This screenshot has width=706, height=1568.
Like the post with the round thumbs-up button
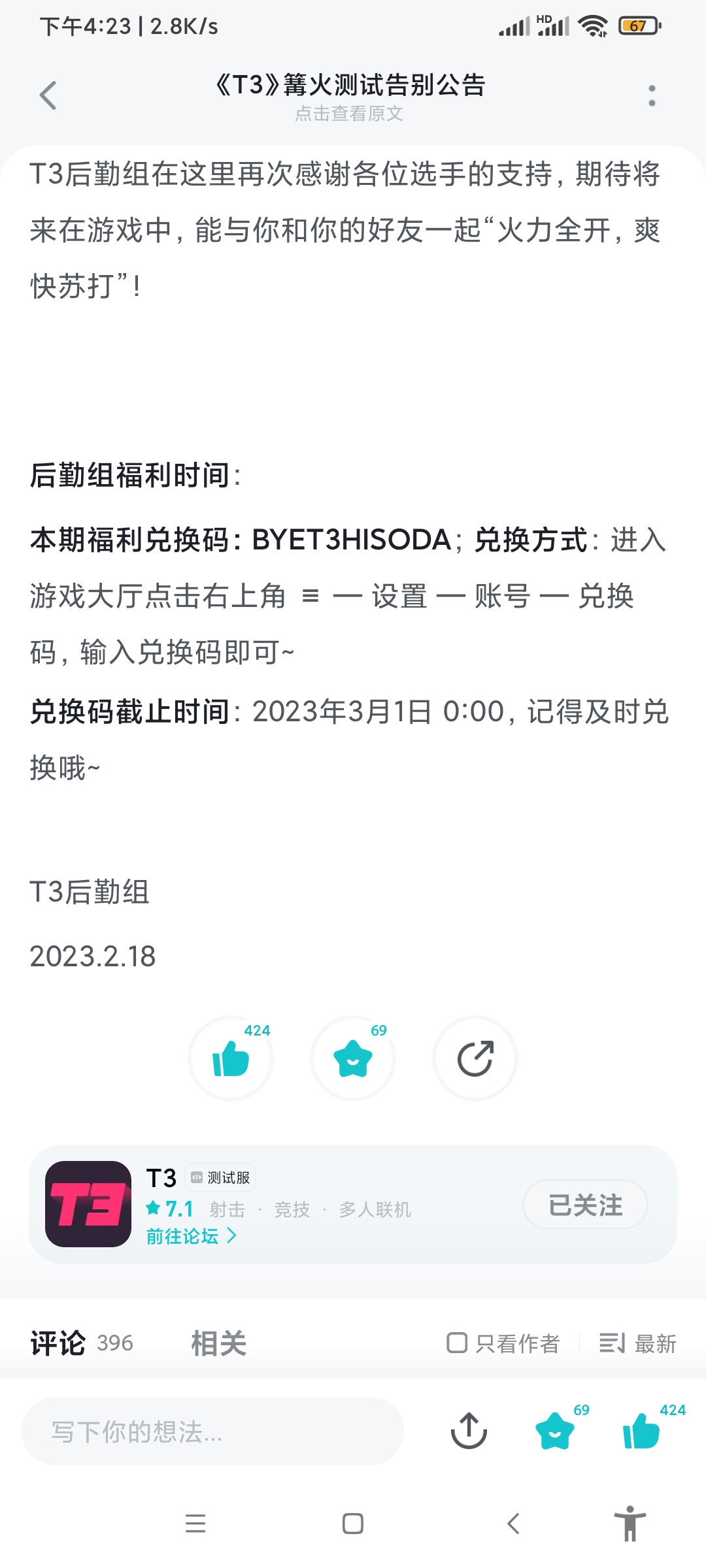point(231,1058)
